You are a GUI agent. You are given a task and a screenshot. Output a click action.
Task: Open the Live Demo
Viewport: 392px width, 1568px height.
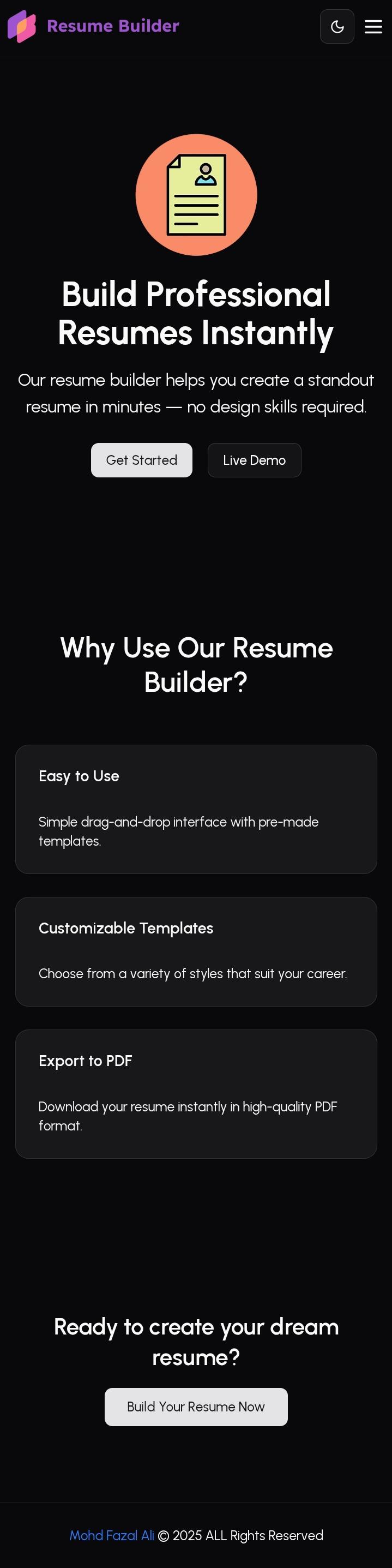point(254,460)
